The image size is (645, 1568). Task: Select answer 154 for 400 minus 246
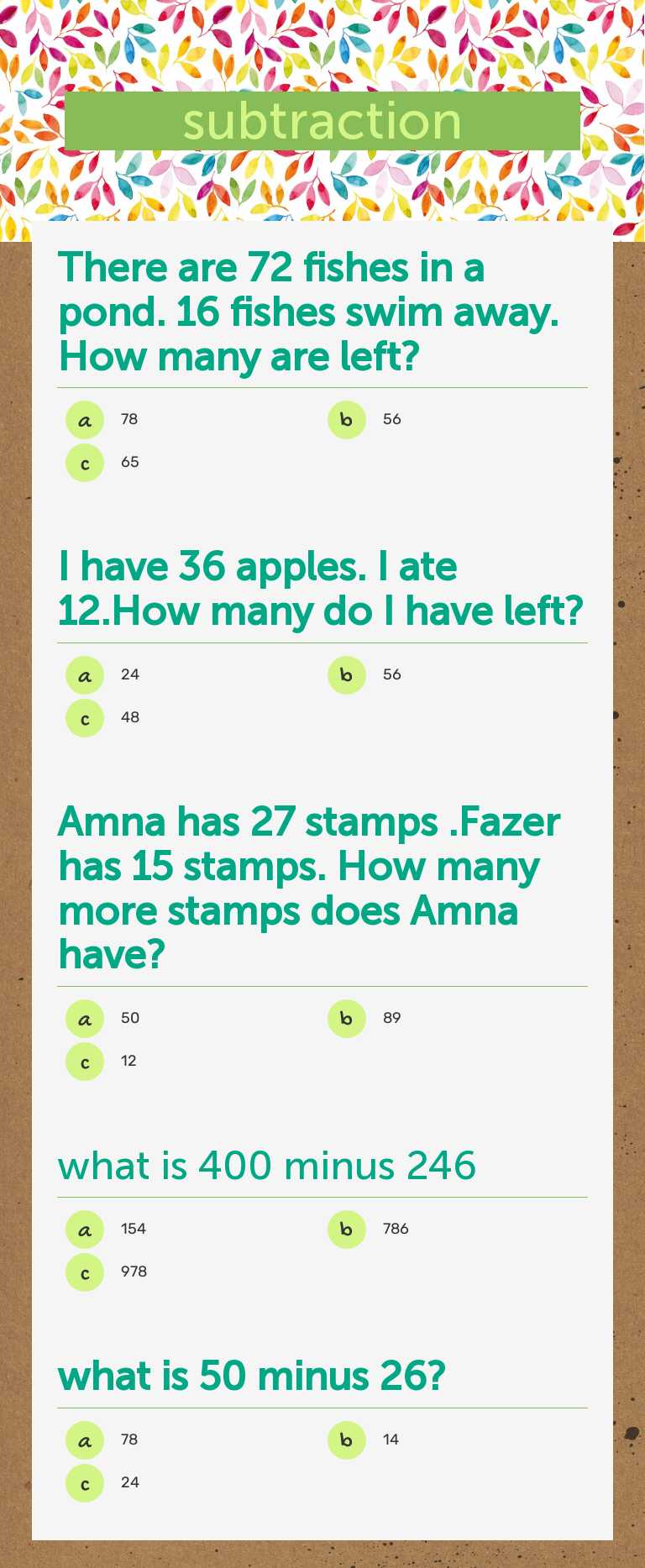pos(84,1229)
